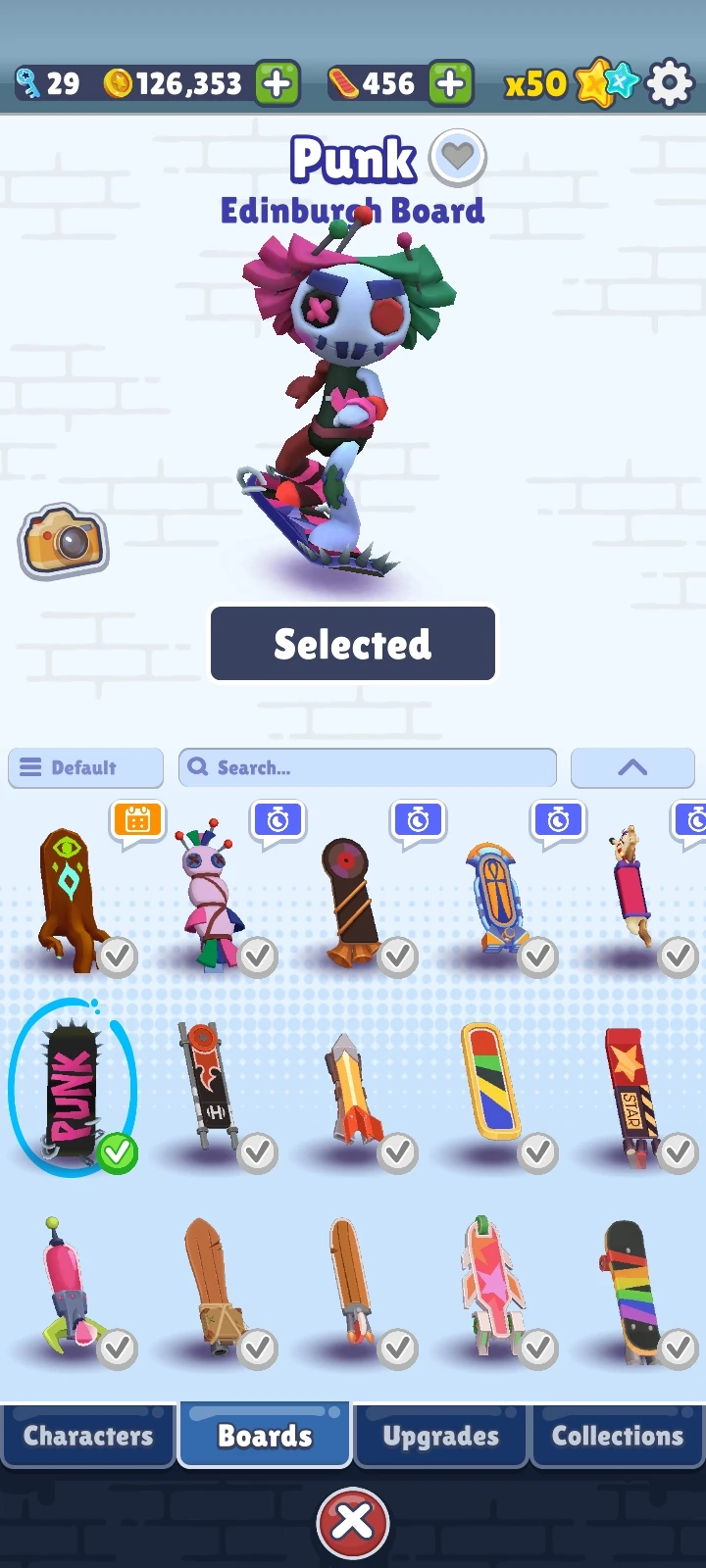Switch to the Characters tab
Viewport: 706px width, 1568px height.
point(88,1436)
